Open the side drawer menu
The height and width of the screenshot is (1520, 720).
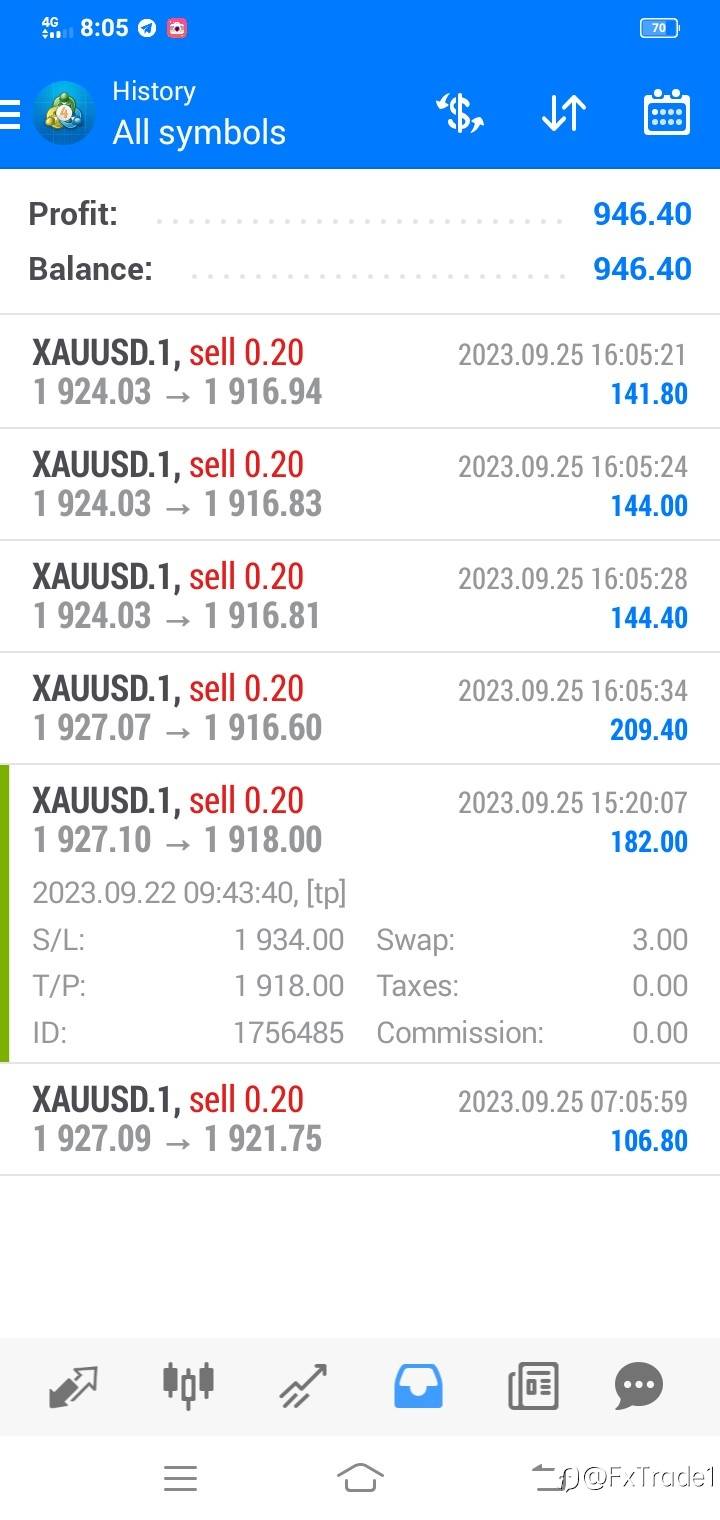10,114
